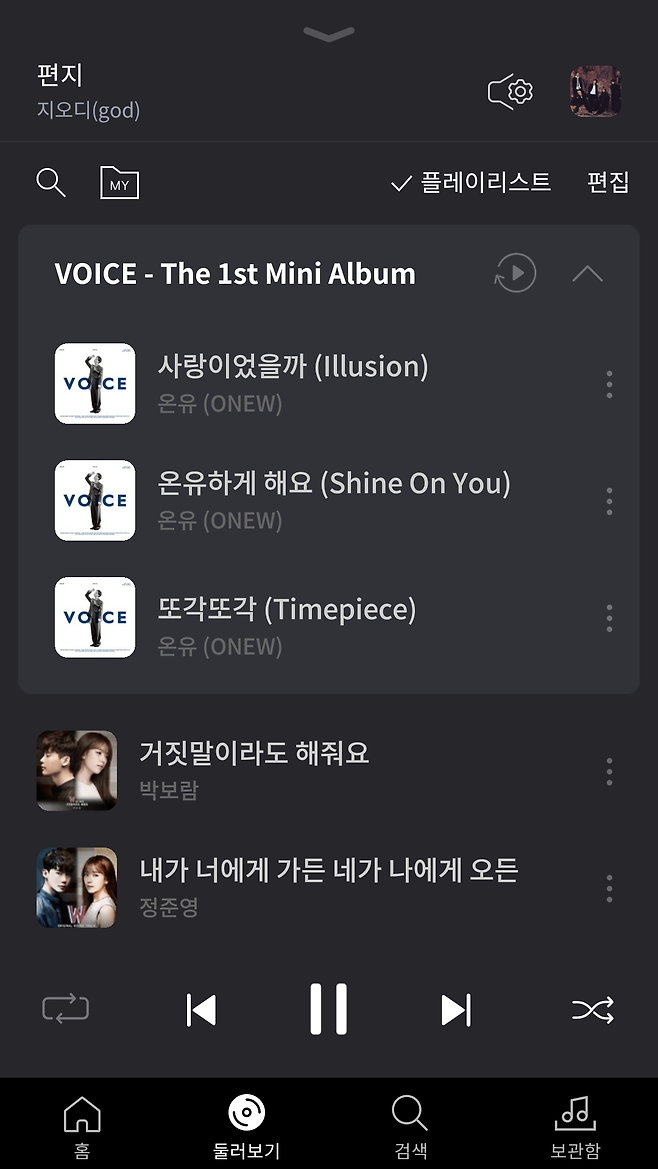Toggle repeat mode
Viewport: 658px width, 1169px height.
65,1009
